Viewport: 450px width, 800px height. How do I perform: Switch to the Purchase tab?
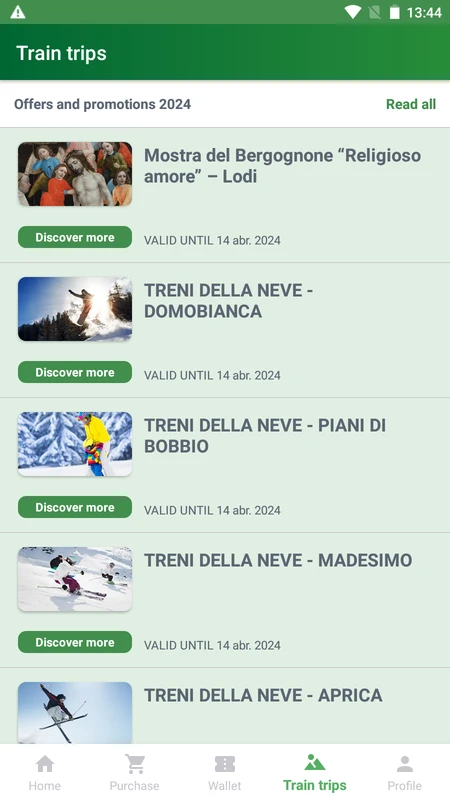click(x=135, y=772)
